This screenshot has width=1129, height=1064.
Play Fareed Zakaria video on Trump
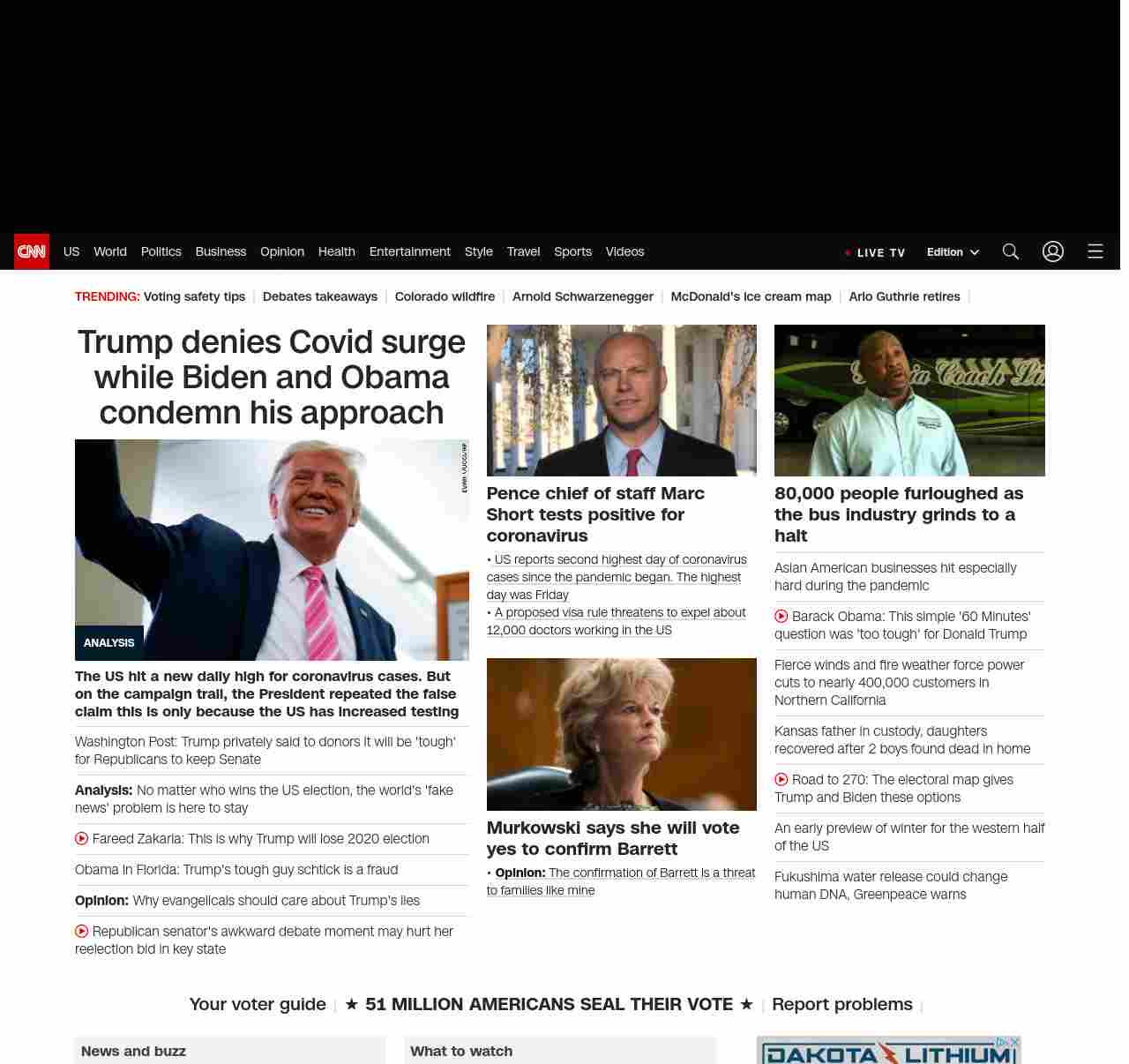[x=260, y=839]
